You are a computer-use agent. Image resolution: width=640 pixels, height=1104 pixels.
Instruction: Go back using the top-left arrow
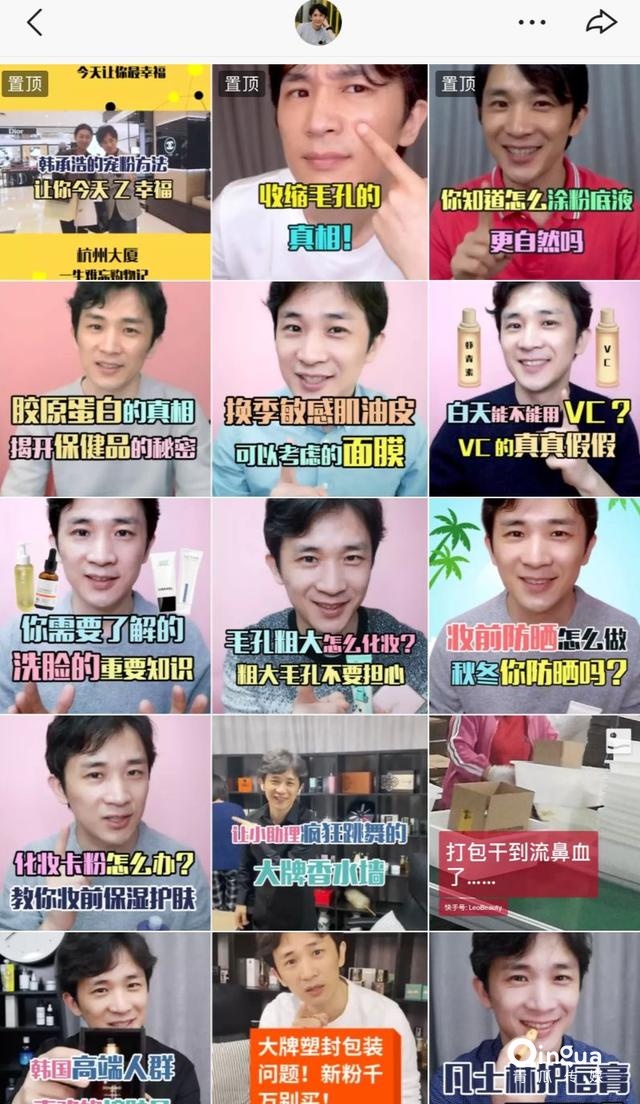pyautogui.click(x=35, y=23)
